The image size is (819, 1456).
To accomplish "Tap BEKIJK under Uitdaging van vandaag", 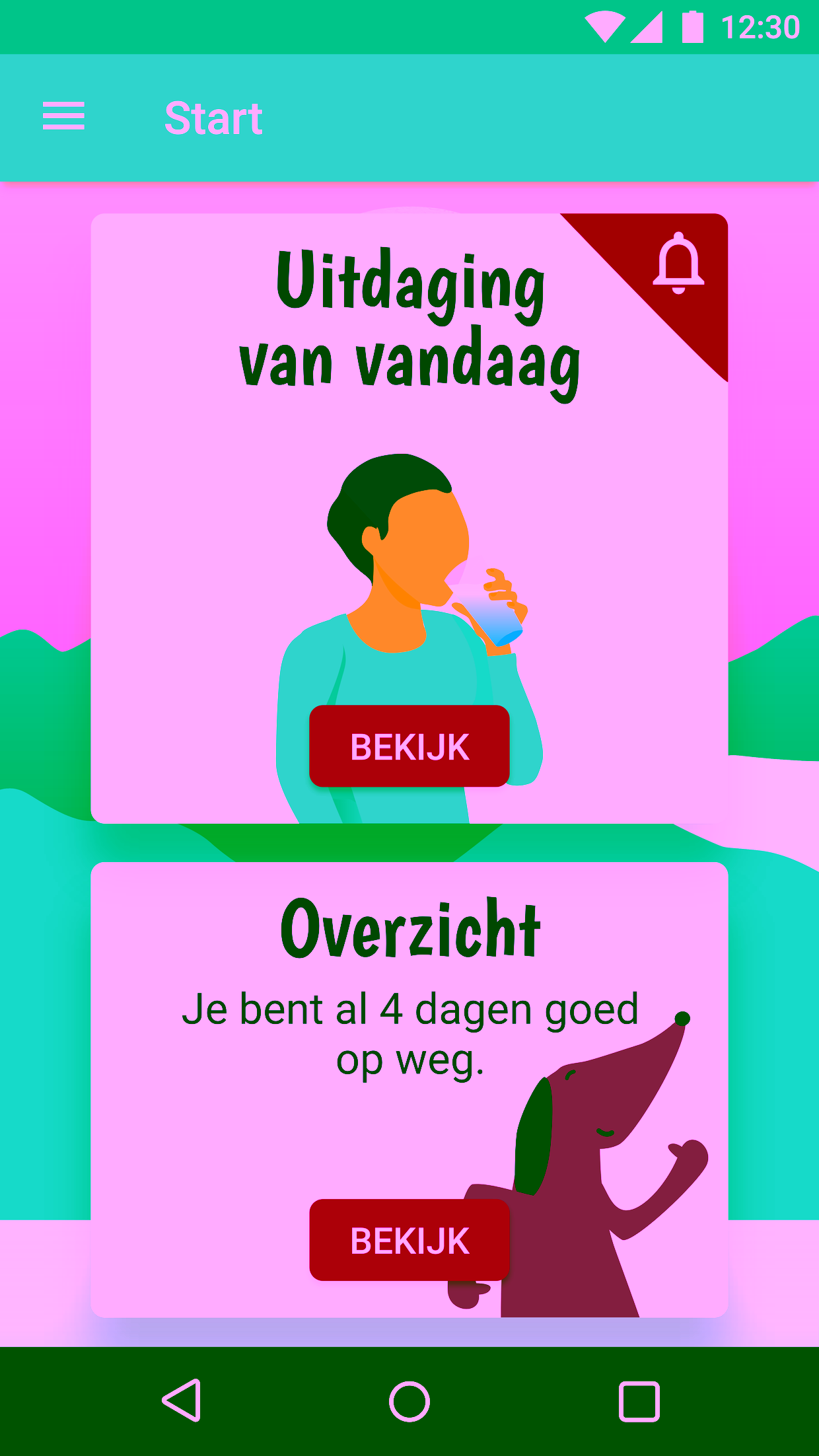I will [409, 746].
